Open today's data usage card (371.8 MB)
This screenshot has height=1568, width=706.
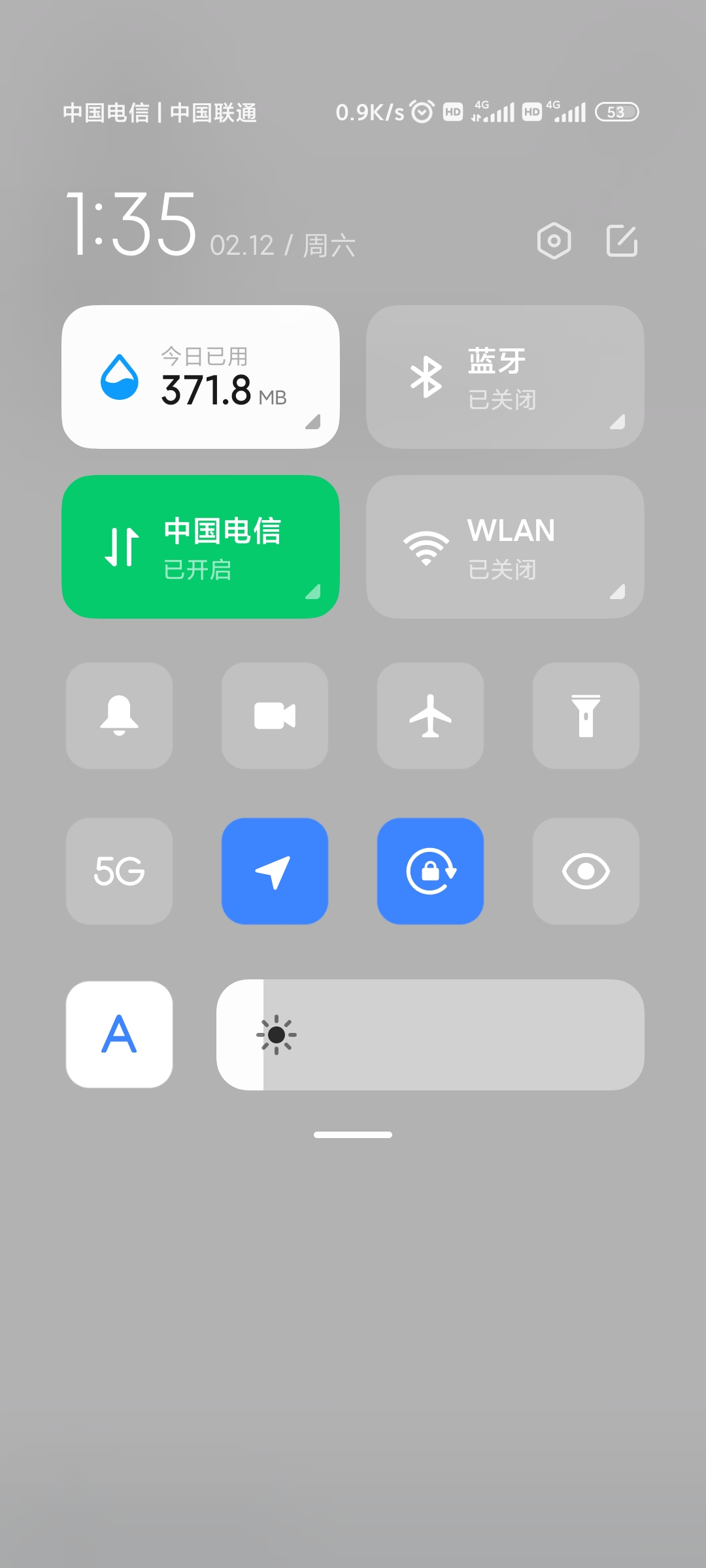tap(201, 377)
